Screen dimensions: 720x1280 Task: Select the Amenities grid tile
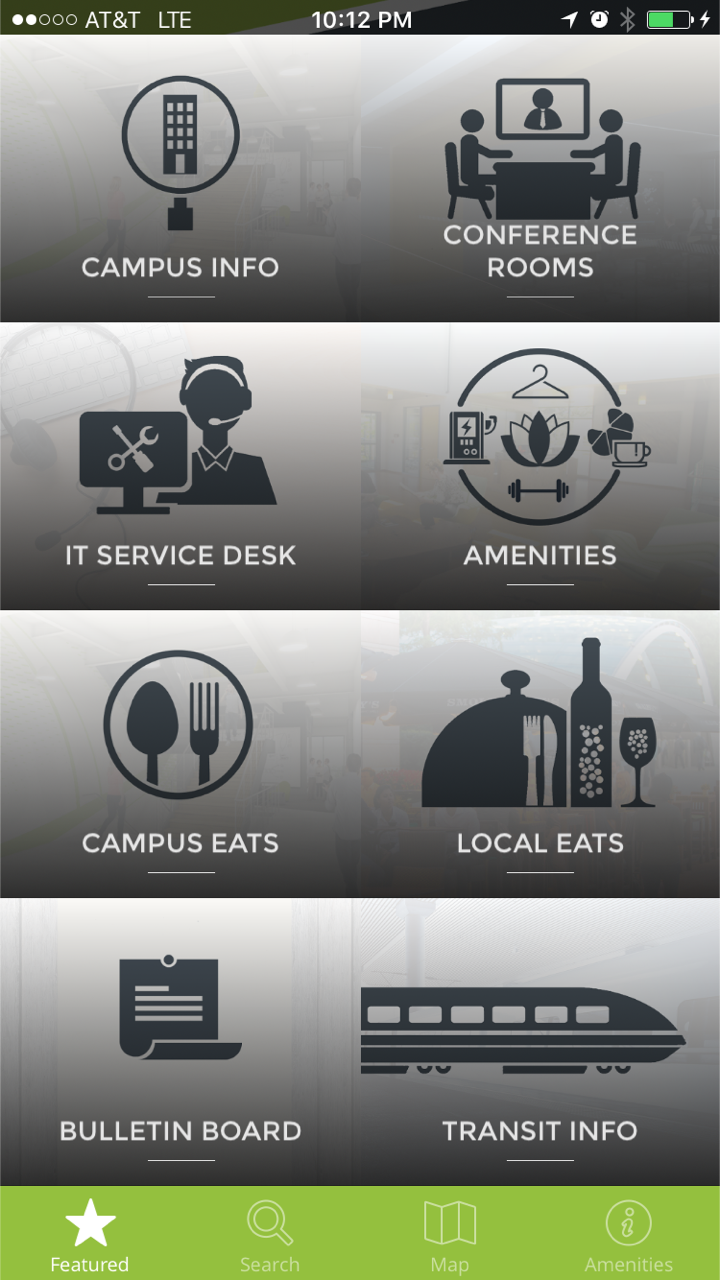(540, 466)
